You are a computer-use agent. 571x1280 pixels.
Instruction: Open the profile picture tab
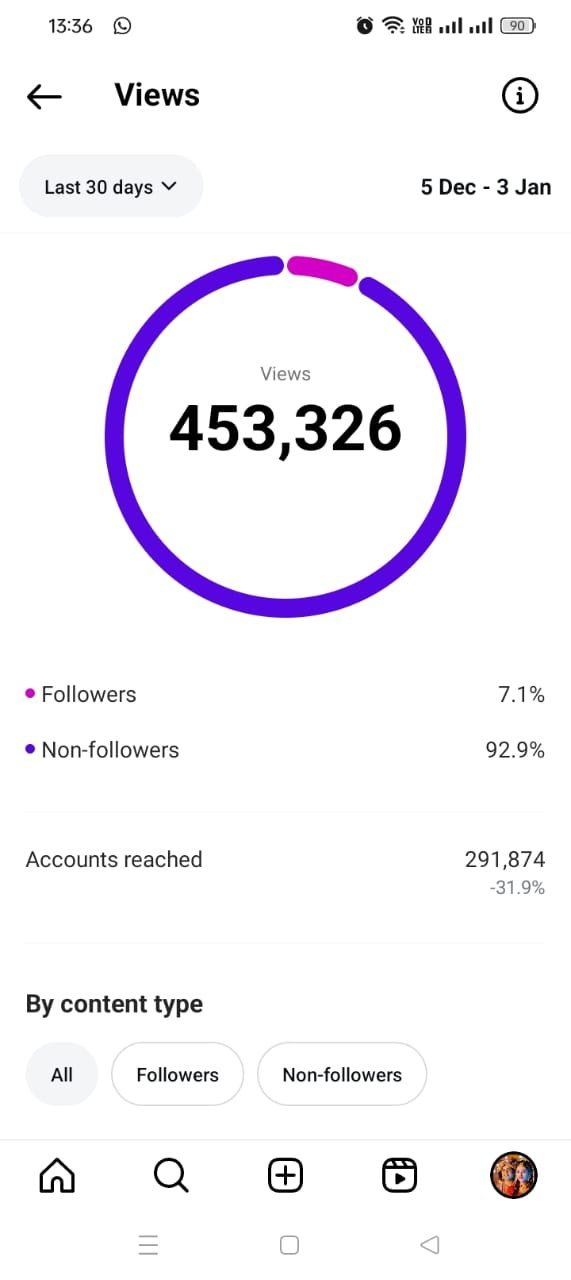(514, 1175)
